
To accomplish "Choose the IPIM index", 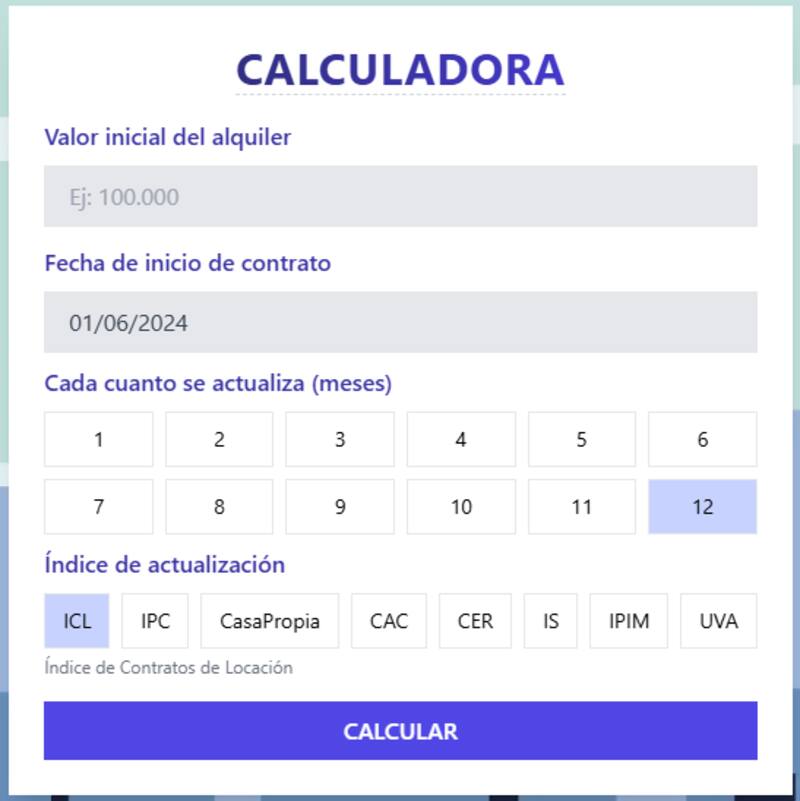I will pos(629,621).
